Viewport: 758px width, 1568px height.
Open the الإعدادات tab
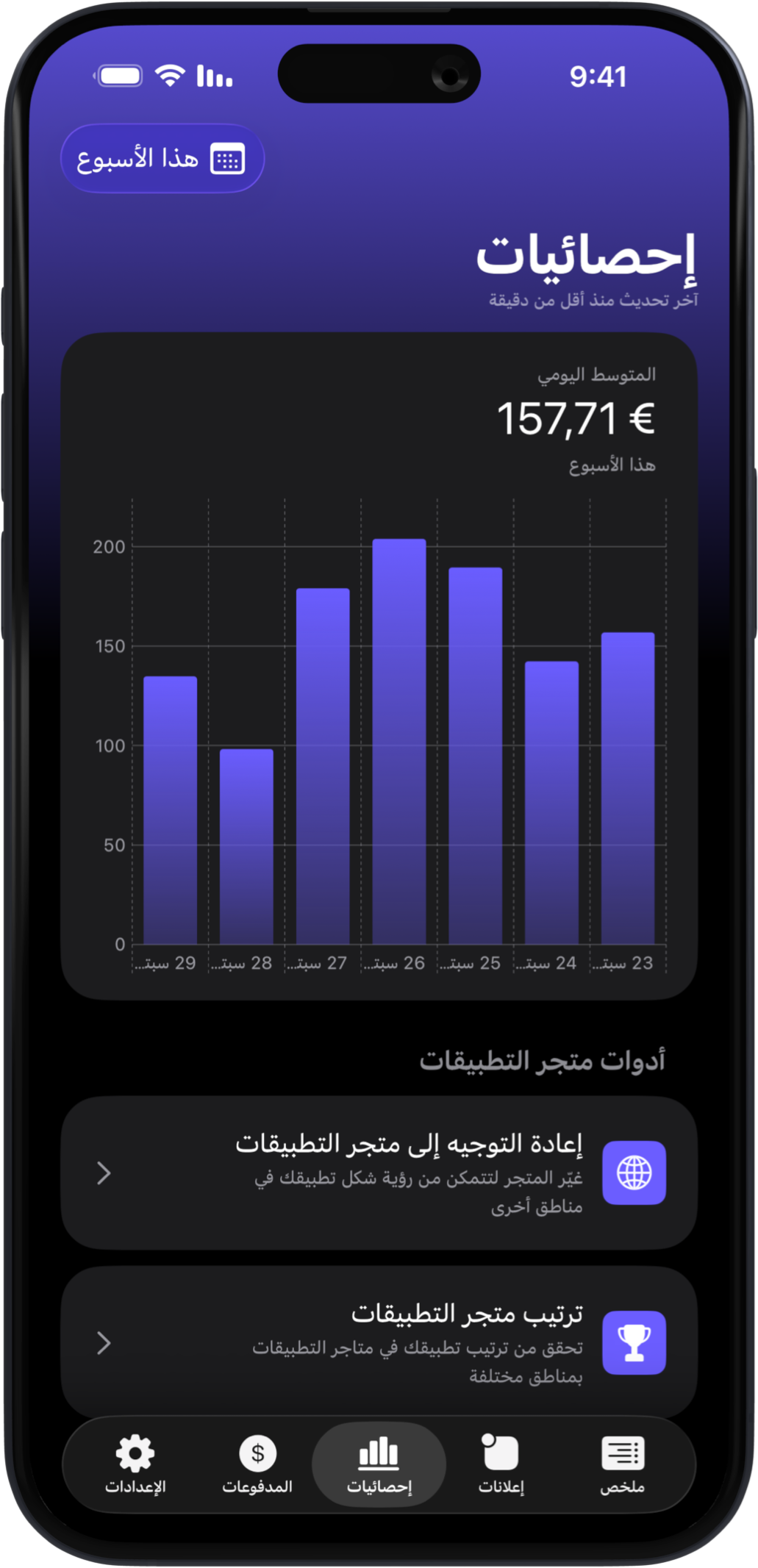pos(135,1464)
